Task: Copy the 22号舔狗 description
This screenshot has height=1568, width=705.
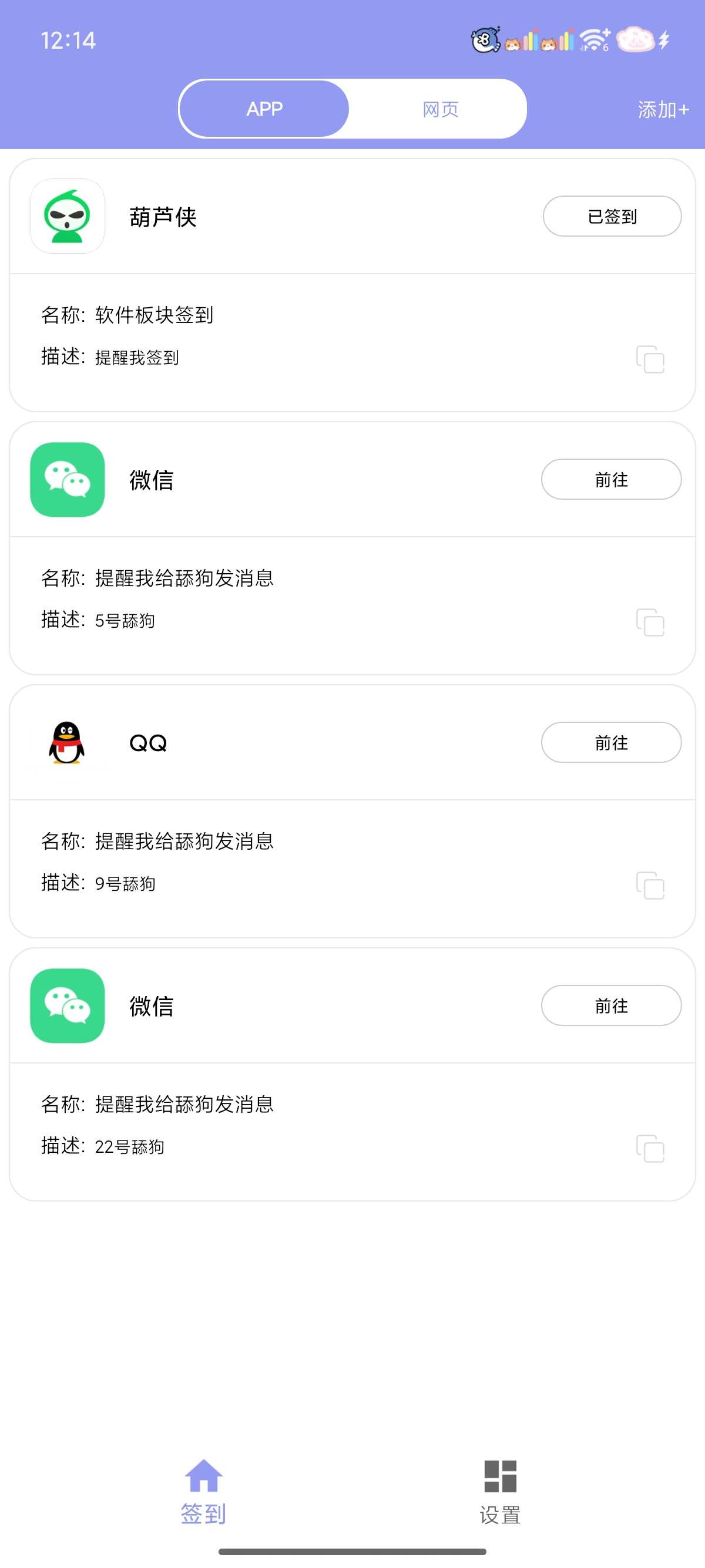Action: point(650,1148)
